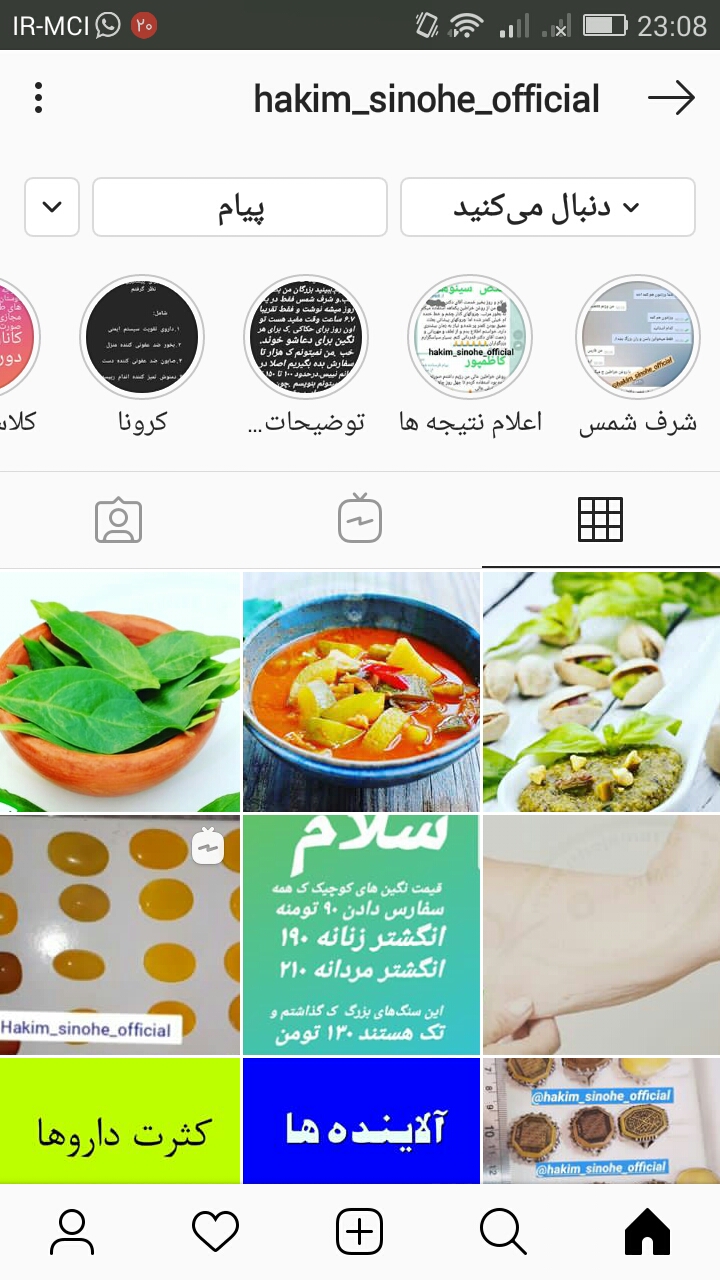Open the سلام ring prices post
Viewport: 720px width, 1280px height.
tap(361, 935)
